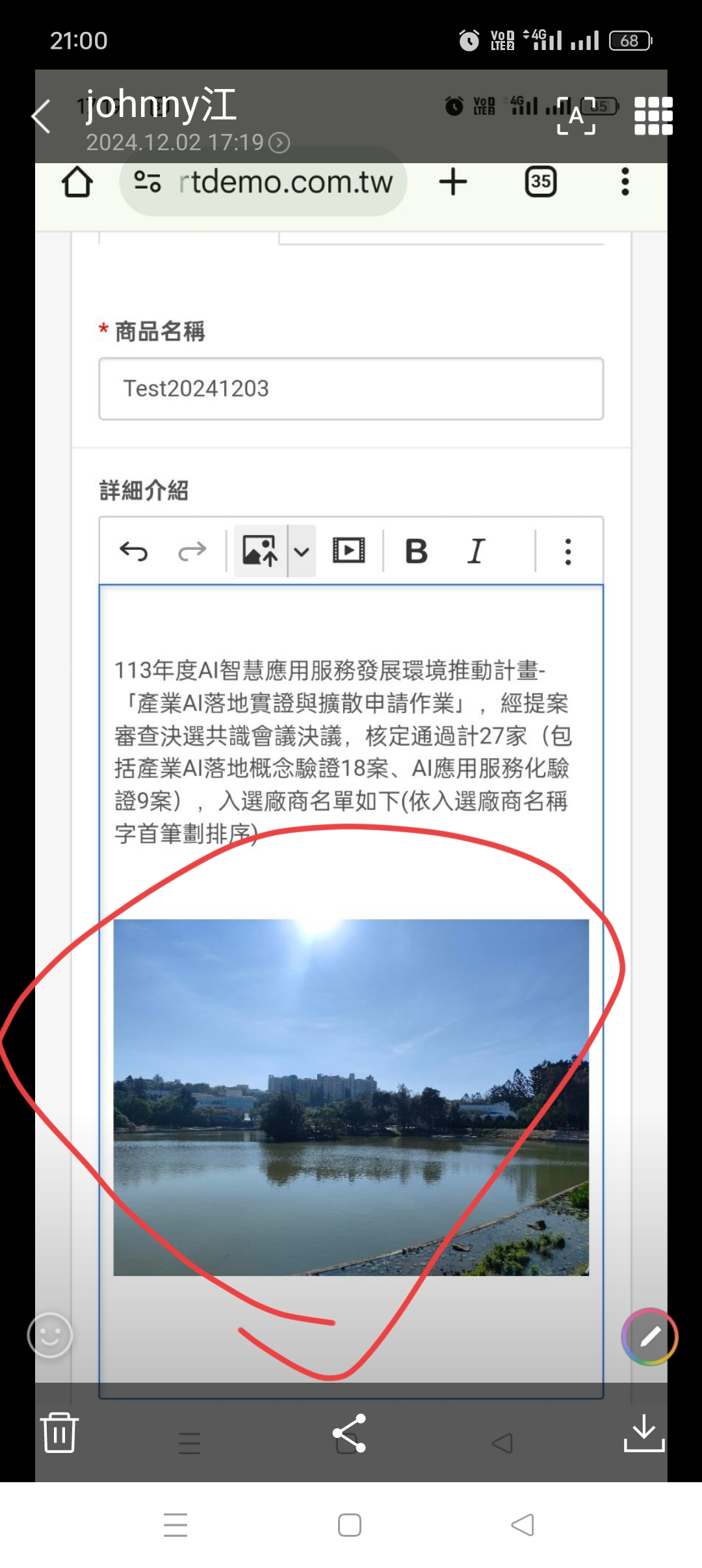Delete this image with trash icon
Screen dimensions: 702x1568
pyautogui.click(x=59, y=1432)
